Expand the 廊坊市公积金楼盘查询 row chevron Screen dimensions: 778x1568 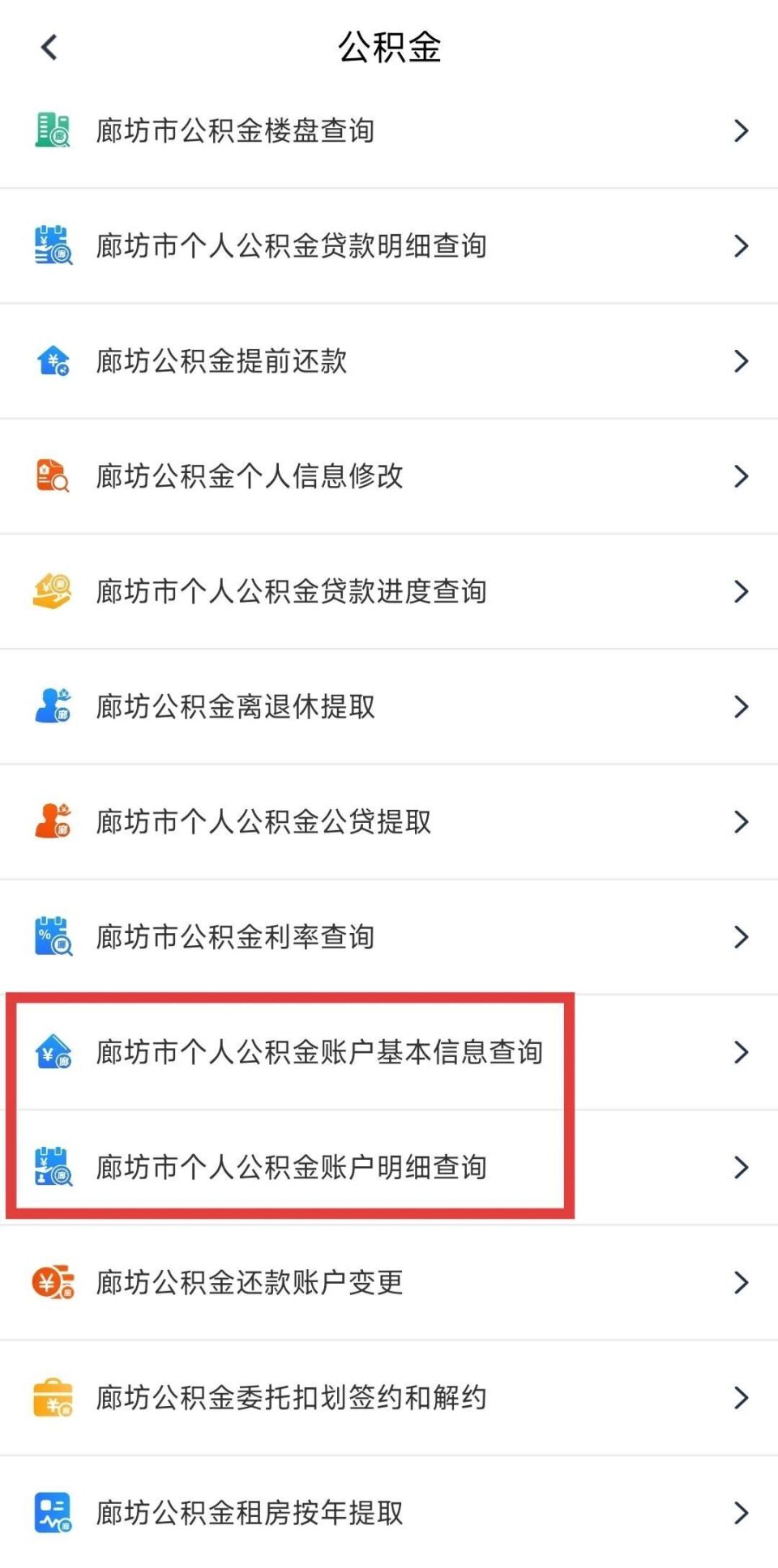[x=740, y=130]
